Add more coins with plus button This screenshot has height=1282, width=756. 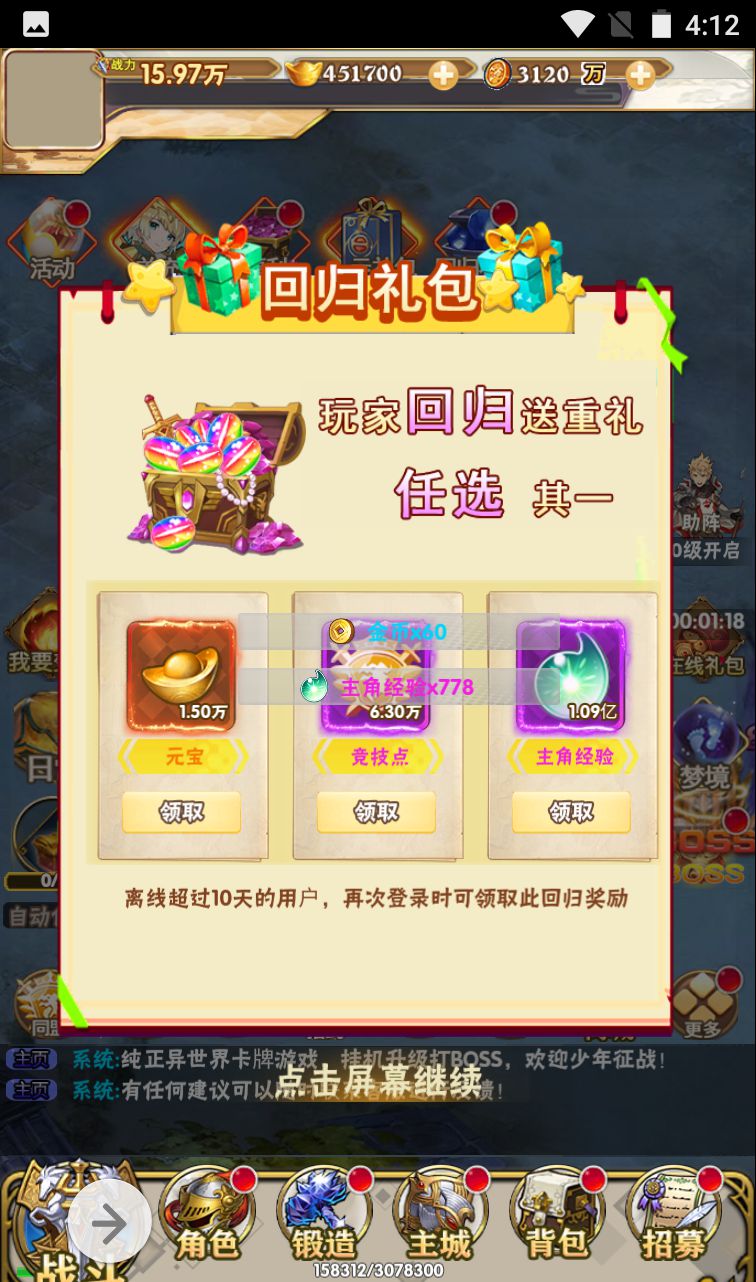[x=639, y=74]
